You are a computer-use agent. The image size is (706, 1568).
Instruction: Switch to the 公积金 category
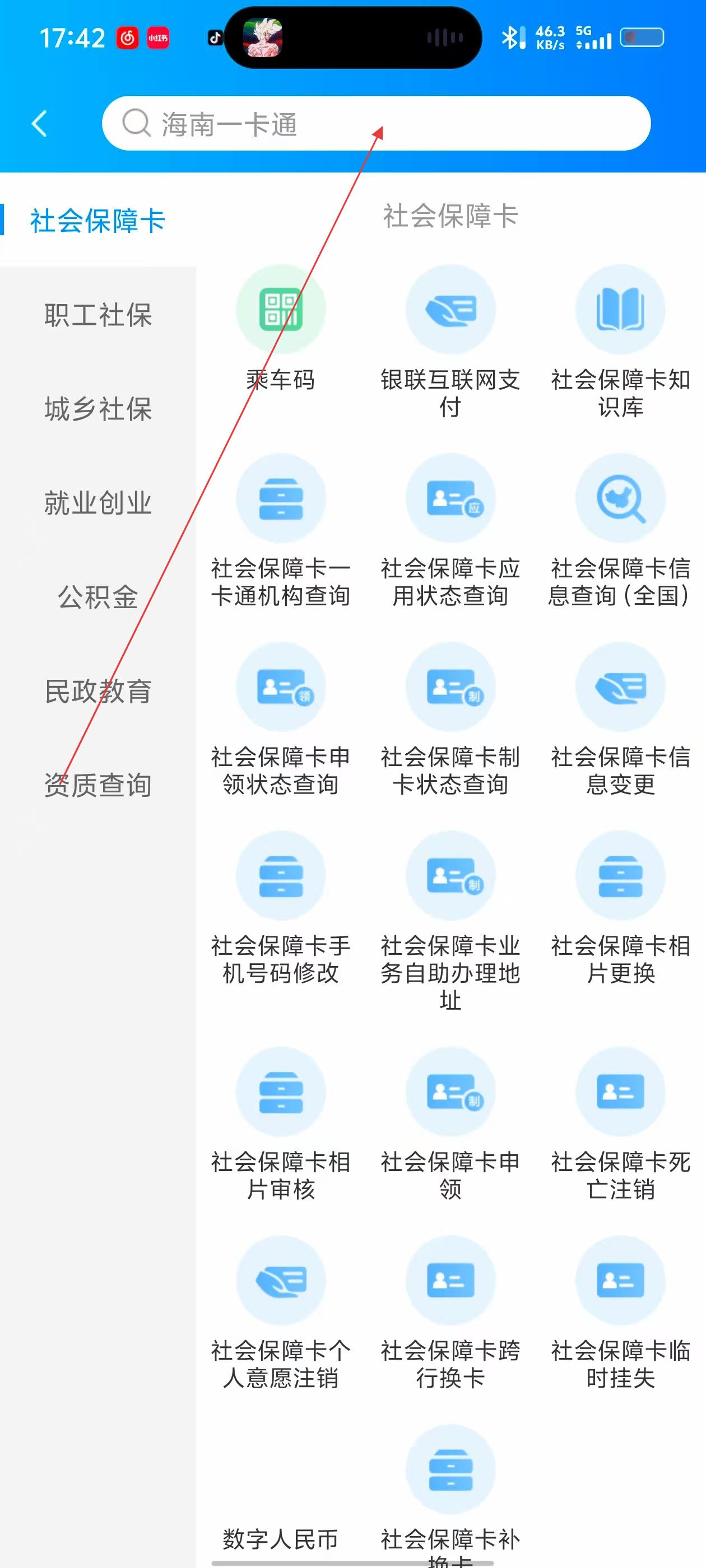point(98,597)
